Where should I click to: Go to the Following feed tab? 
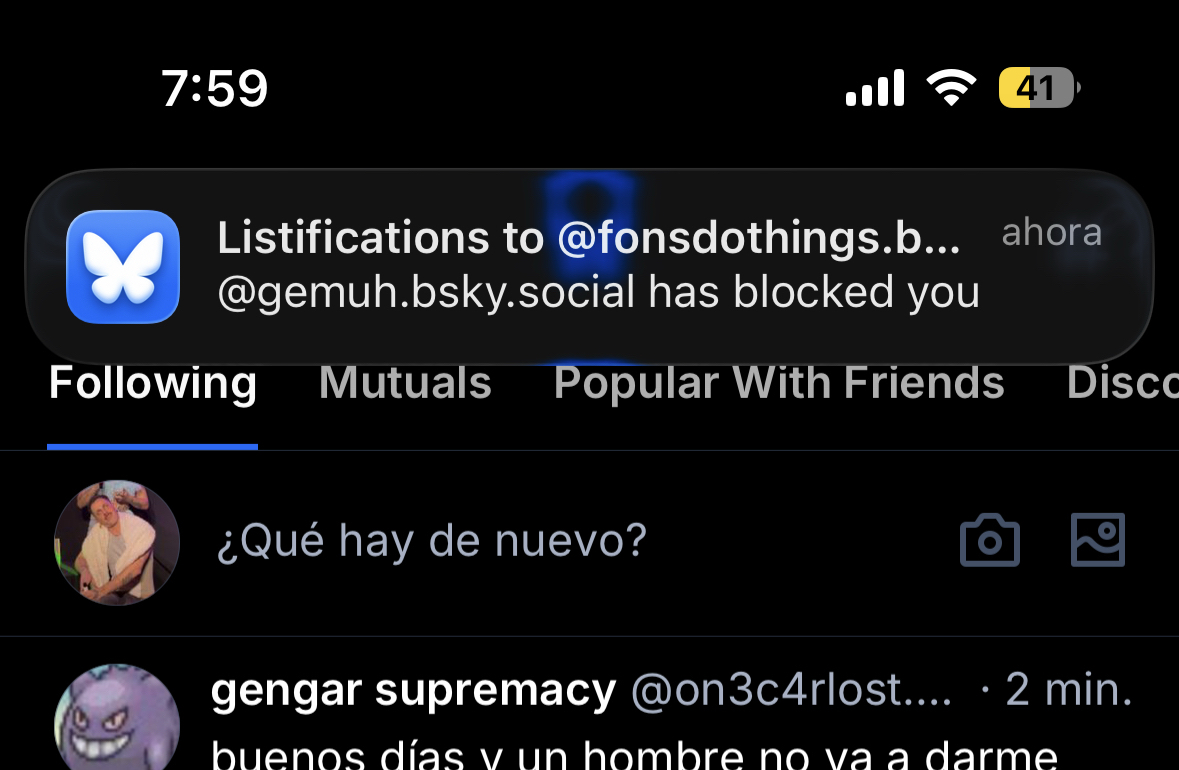point(152,385)
